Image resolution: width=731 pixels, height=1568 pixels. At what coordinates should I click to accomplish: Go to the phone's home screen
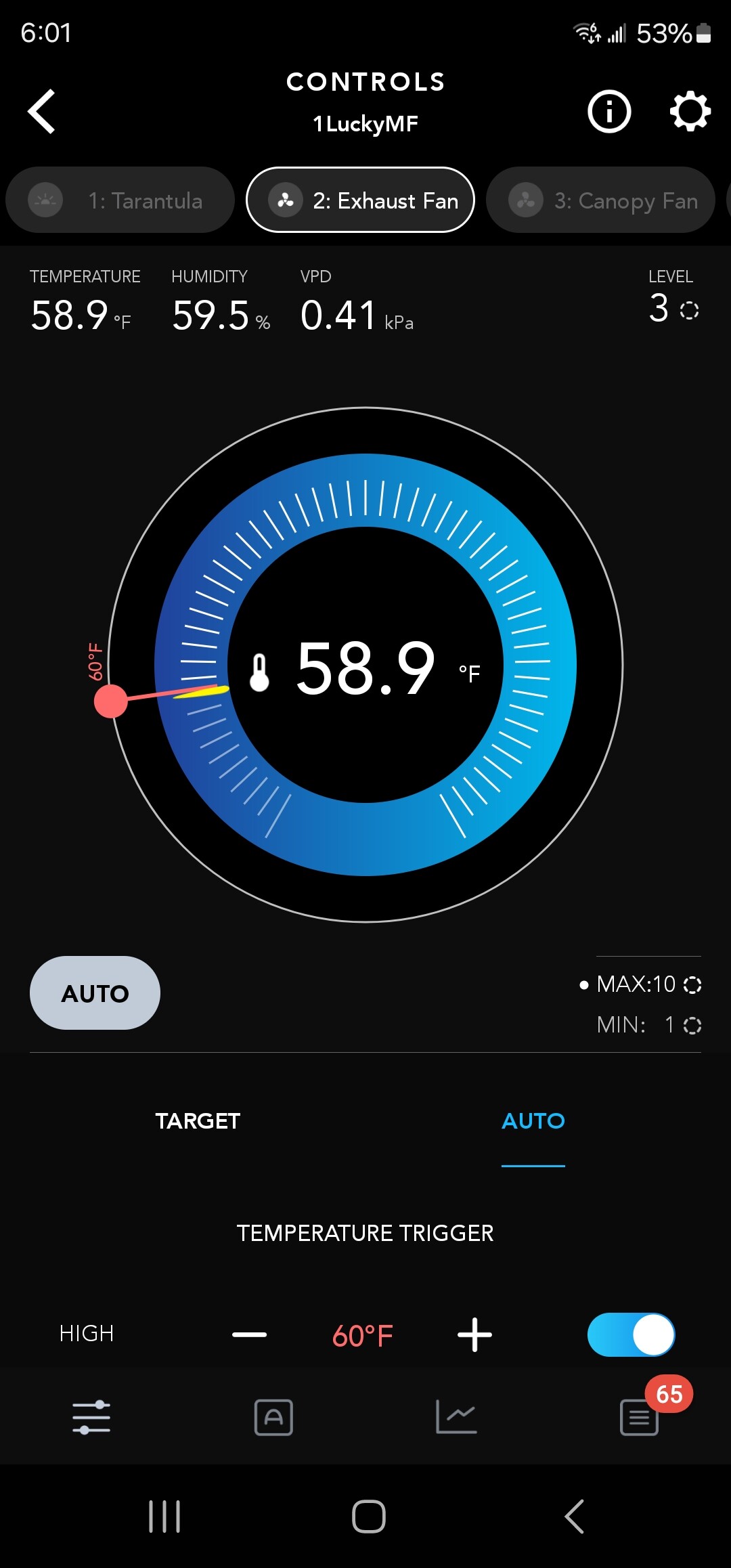coord(368,1517)
